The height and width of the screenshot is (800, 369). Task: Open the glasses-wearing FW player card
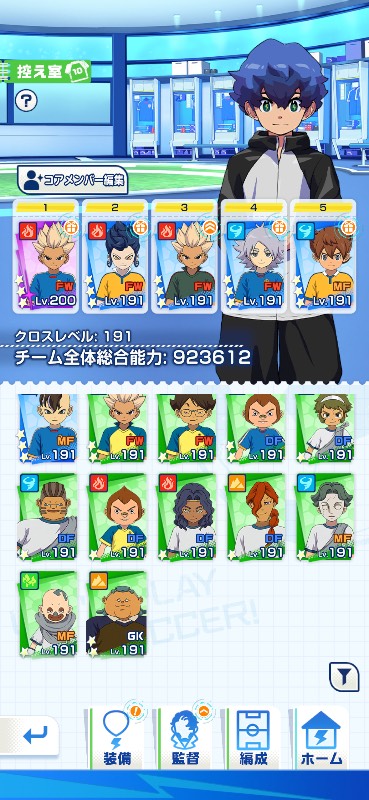186,428
